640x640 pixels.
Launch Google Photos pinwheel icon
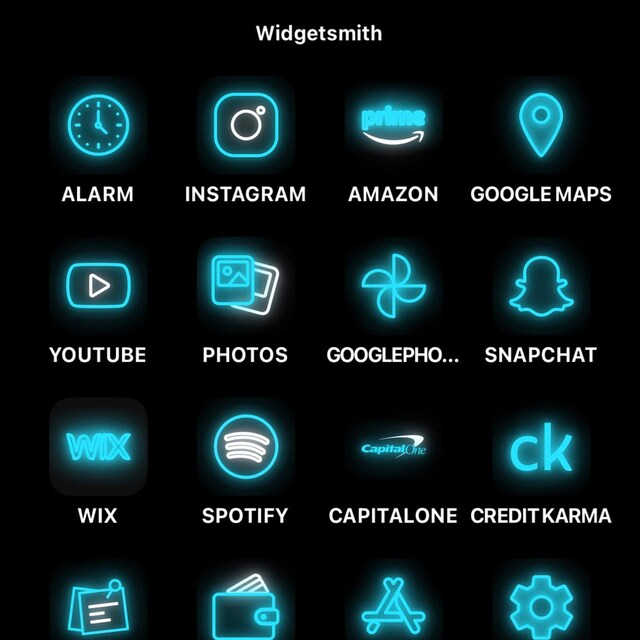[x=393, y=286]
